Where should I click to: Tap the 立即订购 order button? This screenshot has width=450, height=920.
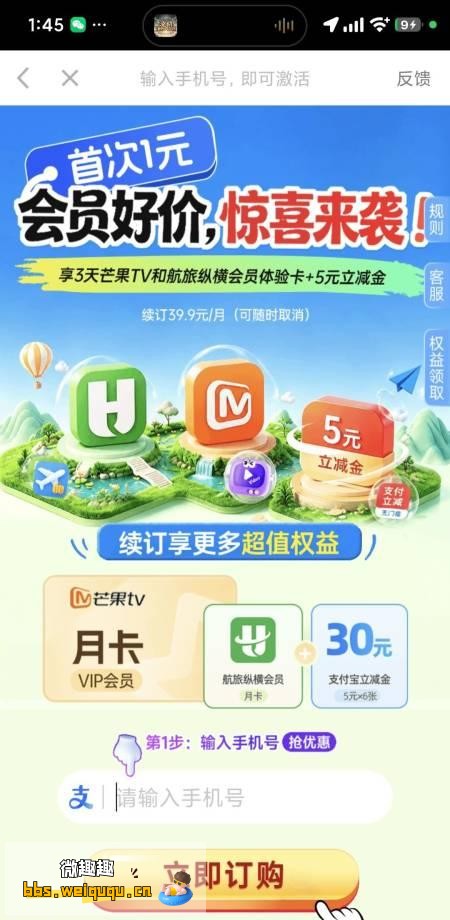[x=223, y=876]
